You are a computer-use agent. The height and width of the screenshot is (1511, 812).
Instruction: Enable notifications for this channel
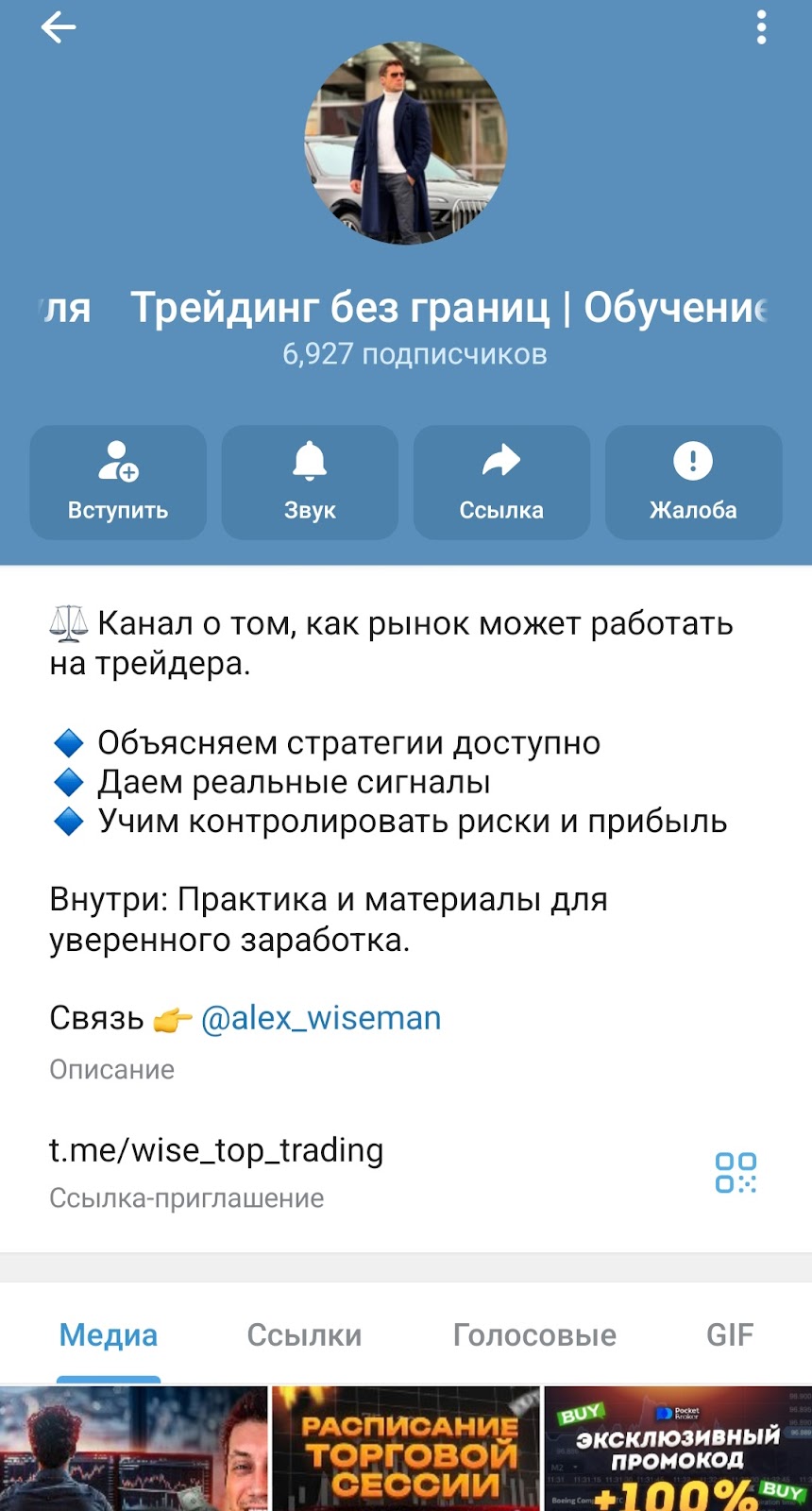coord(310,482)
